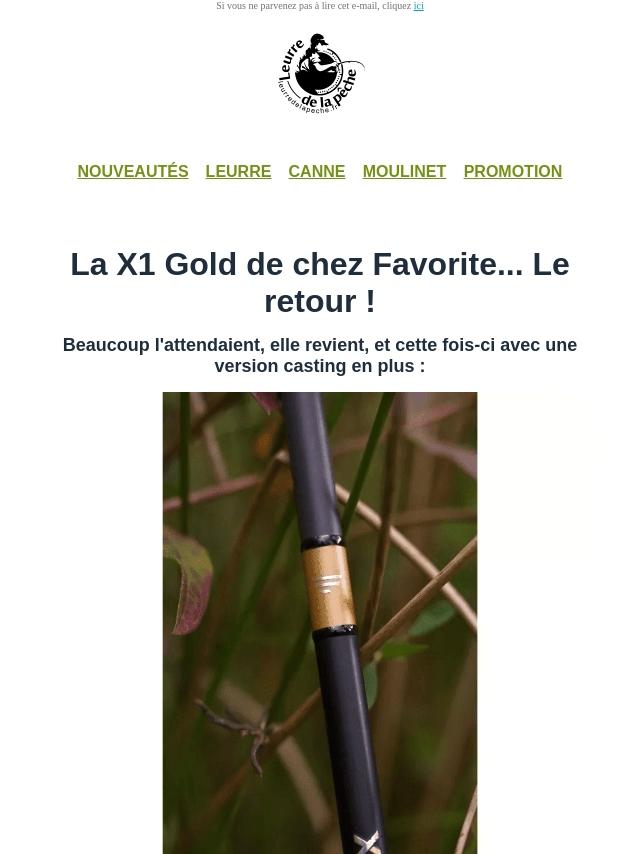The width and height of the screenshot is (640, 854).
Task: Select the CANNE link
Action: (316, 172)
